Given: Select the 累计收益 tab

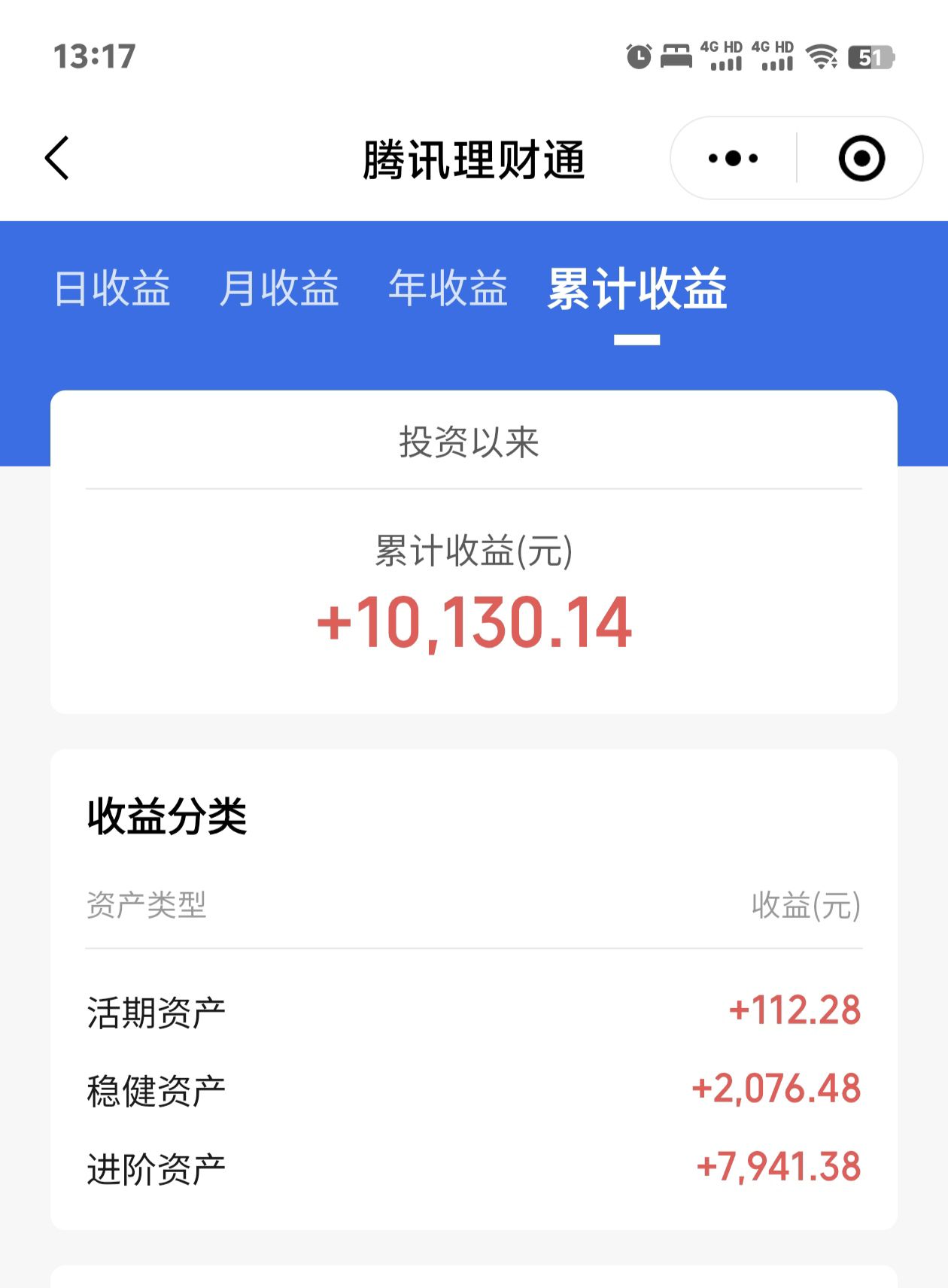Looking at the screenshot, I should 637,290.
